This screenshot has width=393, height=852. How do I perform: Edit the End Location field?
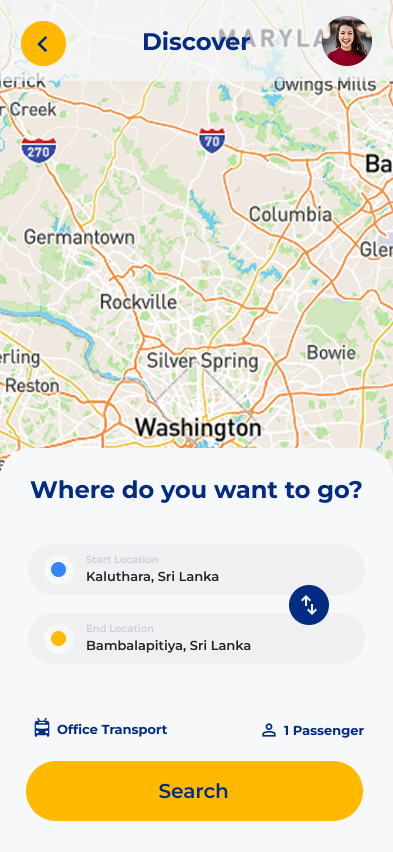[196, 638]
